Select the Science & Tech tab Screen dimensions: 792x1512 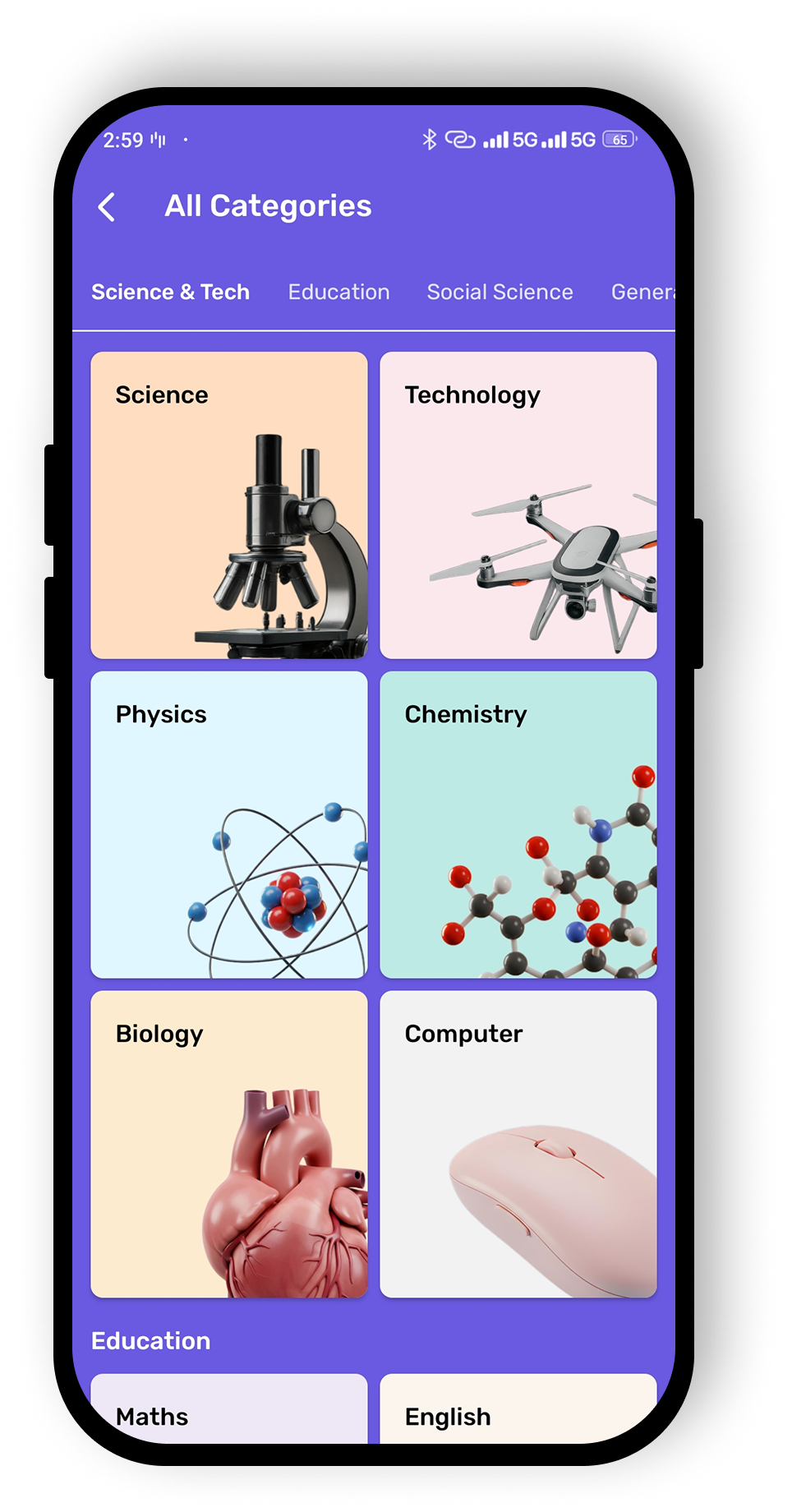point(170,293)
